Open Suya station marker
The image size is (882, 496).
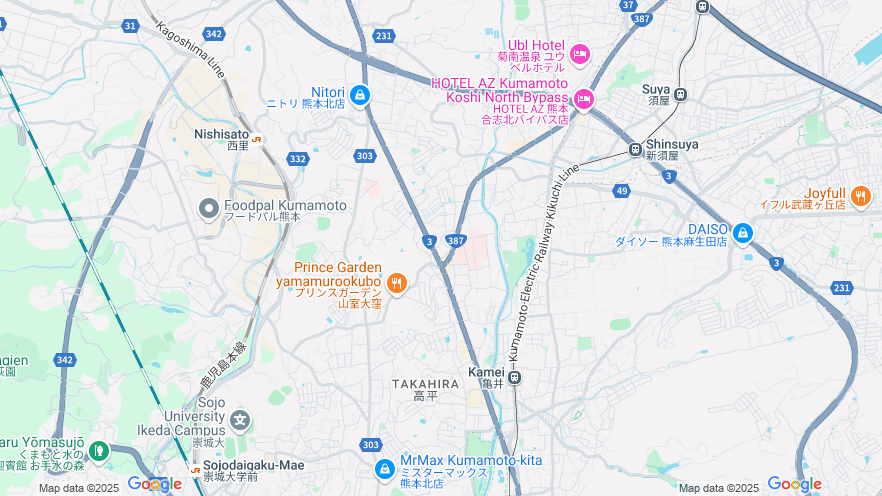tap(681, 95)
